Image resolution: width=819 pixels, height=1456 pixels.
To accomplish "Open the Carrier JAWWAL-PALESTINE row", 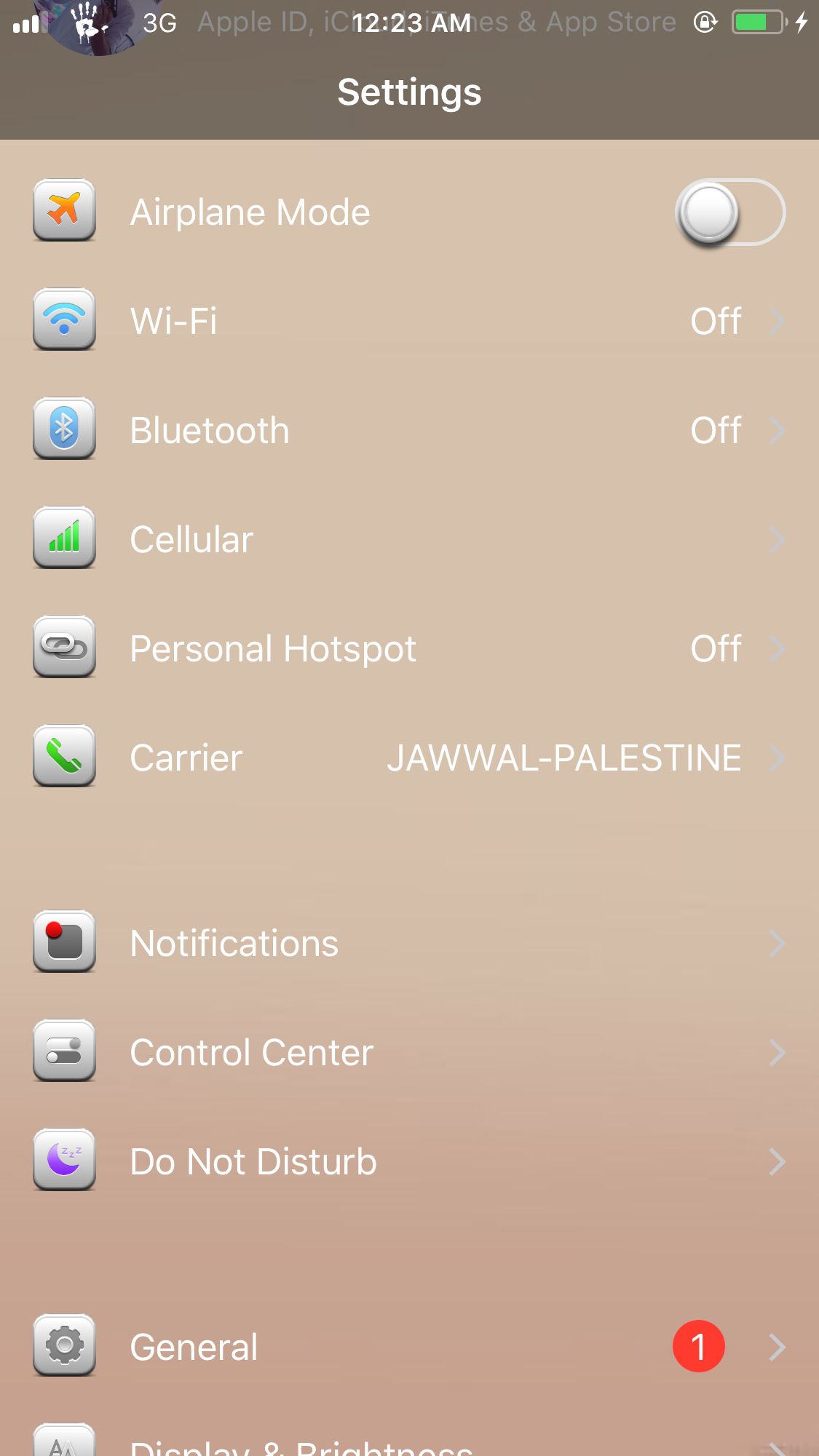I will pyautogui.click(x=409, y=757).
